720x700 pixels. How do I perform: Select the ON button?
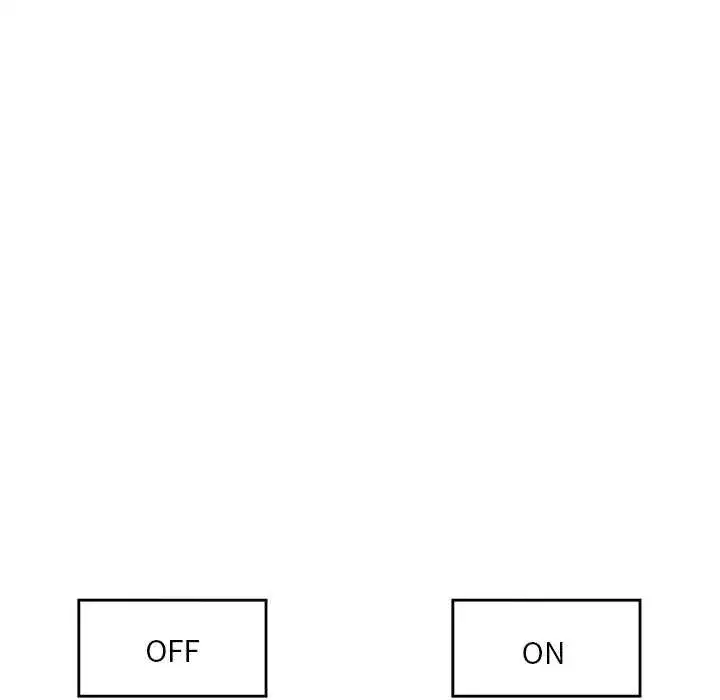pyautogui.click(x=545, y=649)
